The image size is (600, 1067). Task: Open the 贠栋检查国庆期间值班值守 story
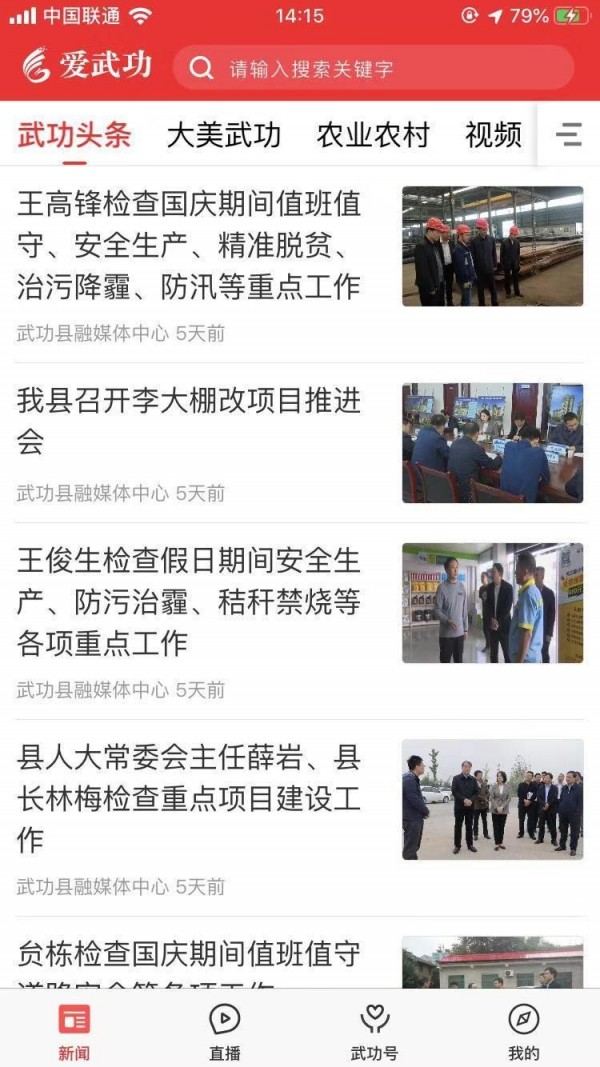(189, 960)
